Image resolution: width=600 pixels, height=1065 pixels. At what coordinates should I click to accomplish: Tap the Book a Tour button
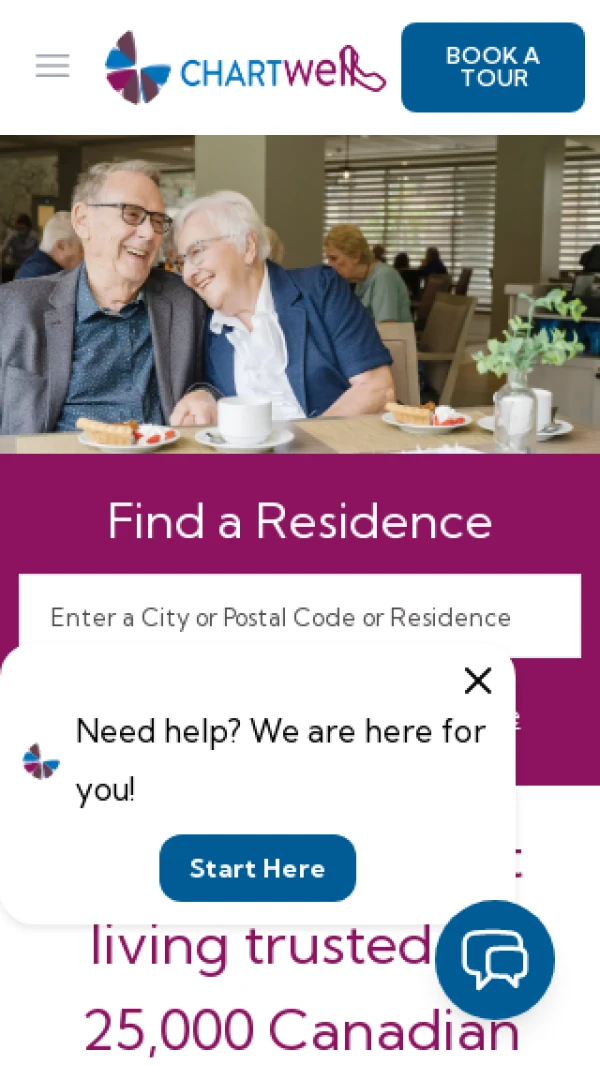[x=492, y=67]
